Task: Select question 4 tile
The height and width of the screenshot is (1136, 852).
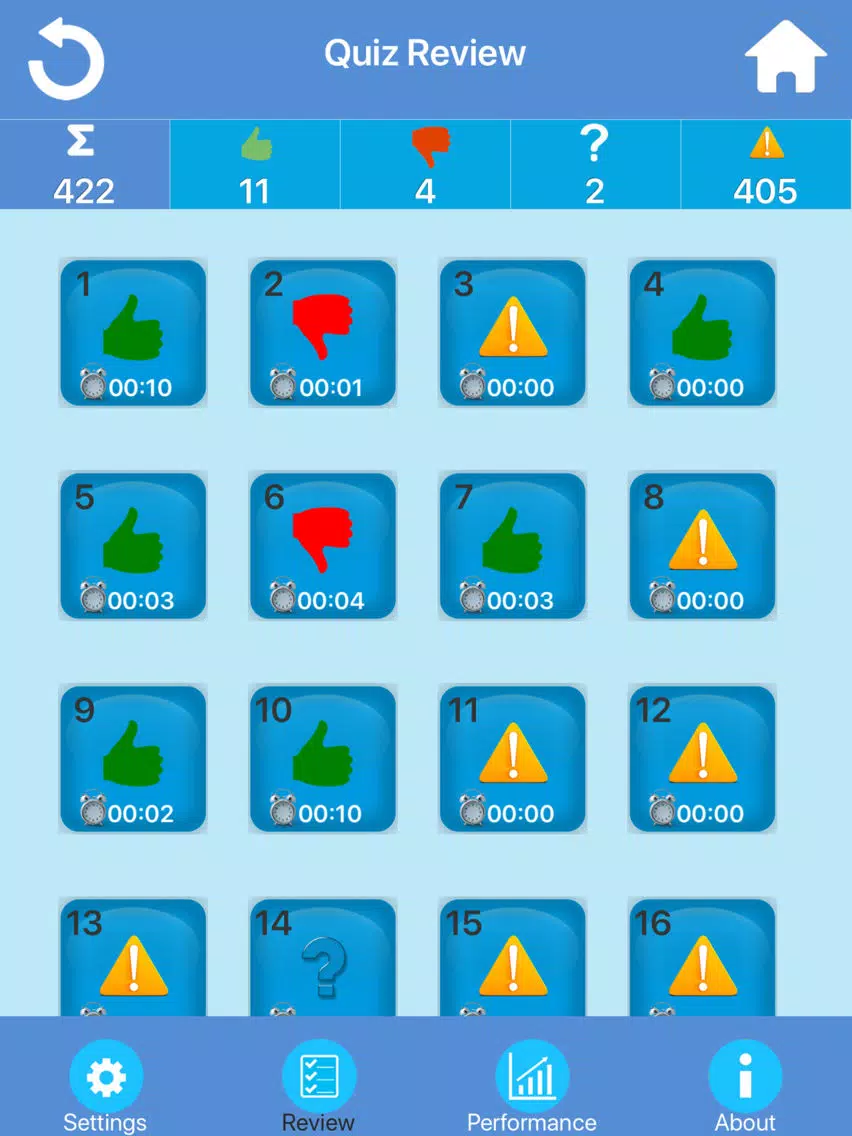Action: 702,333
